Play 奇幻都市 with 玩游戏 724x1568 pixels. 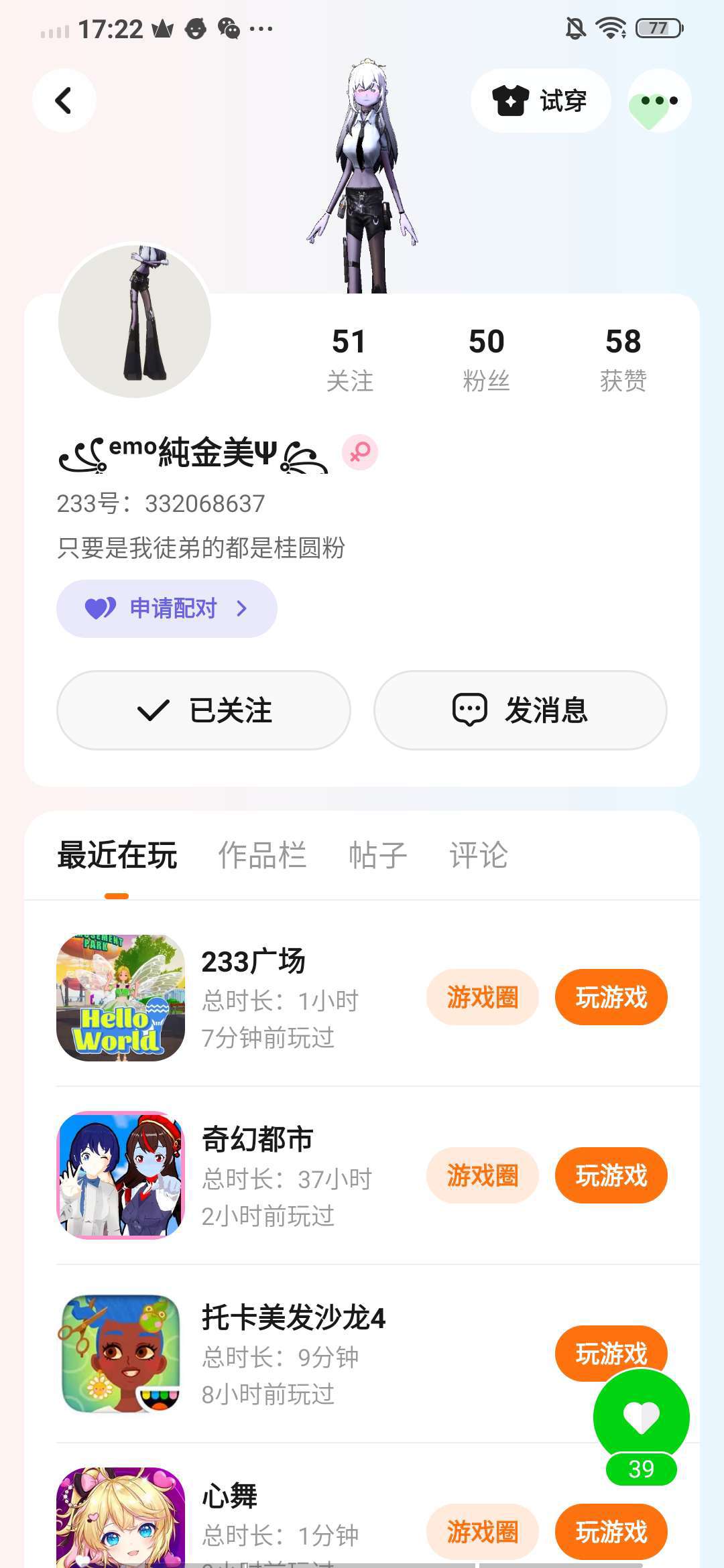[611, 1175]
